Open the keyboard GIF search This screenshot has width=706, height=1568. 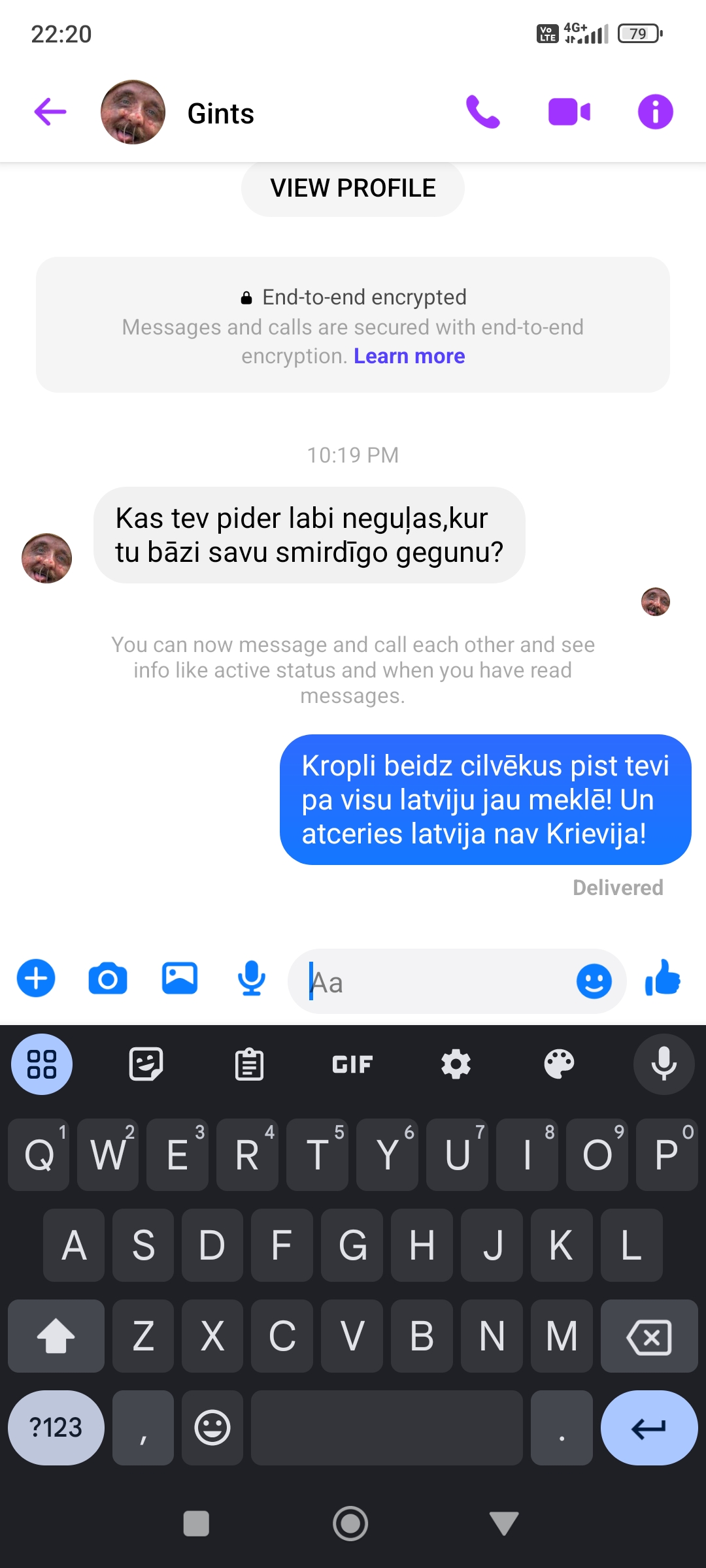352,1064
